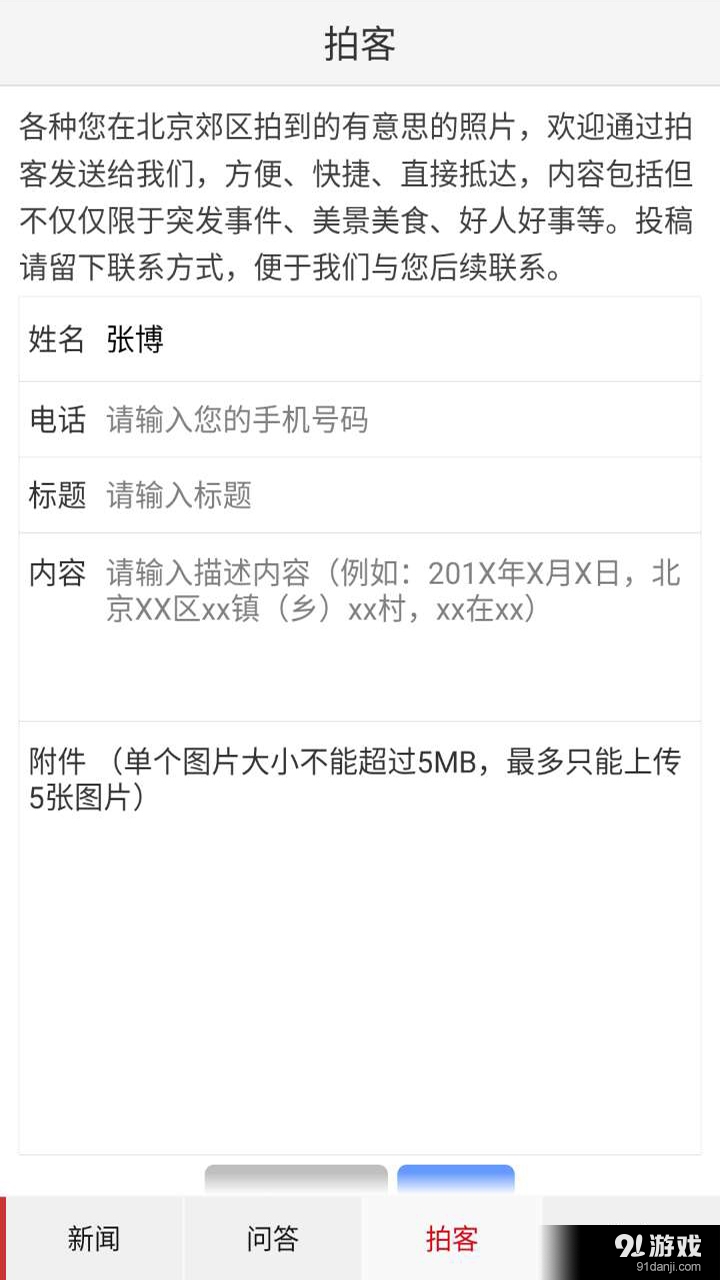Tap the gray button beside the blue one

click(295, 1180)
